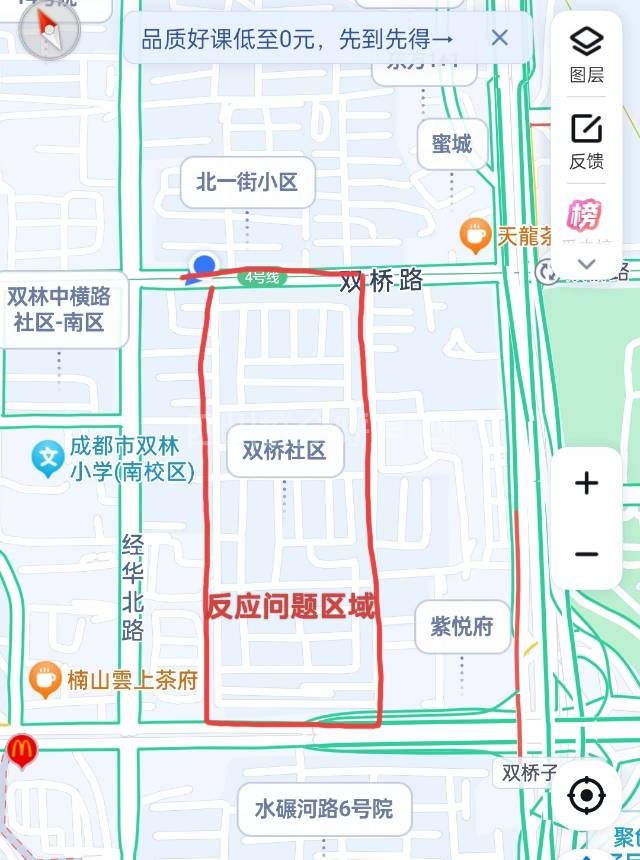Viewport: 640px width, 860px height.
Task: Center the map on my current location
Action: coord(586,796)
